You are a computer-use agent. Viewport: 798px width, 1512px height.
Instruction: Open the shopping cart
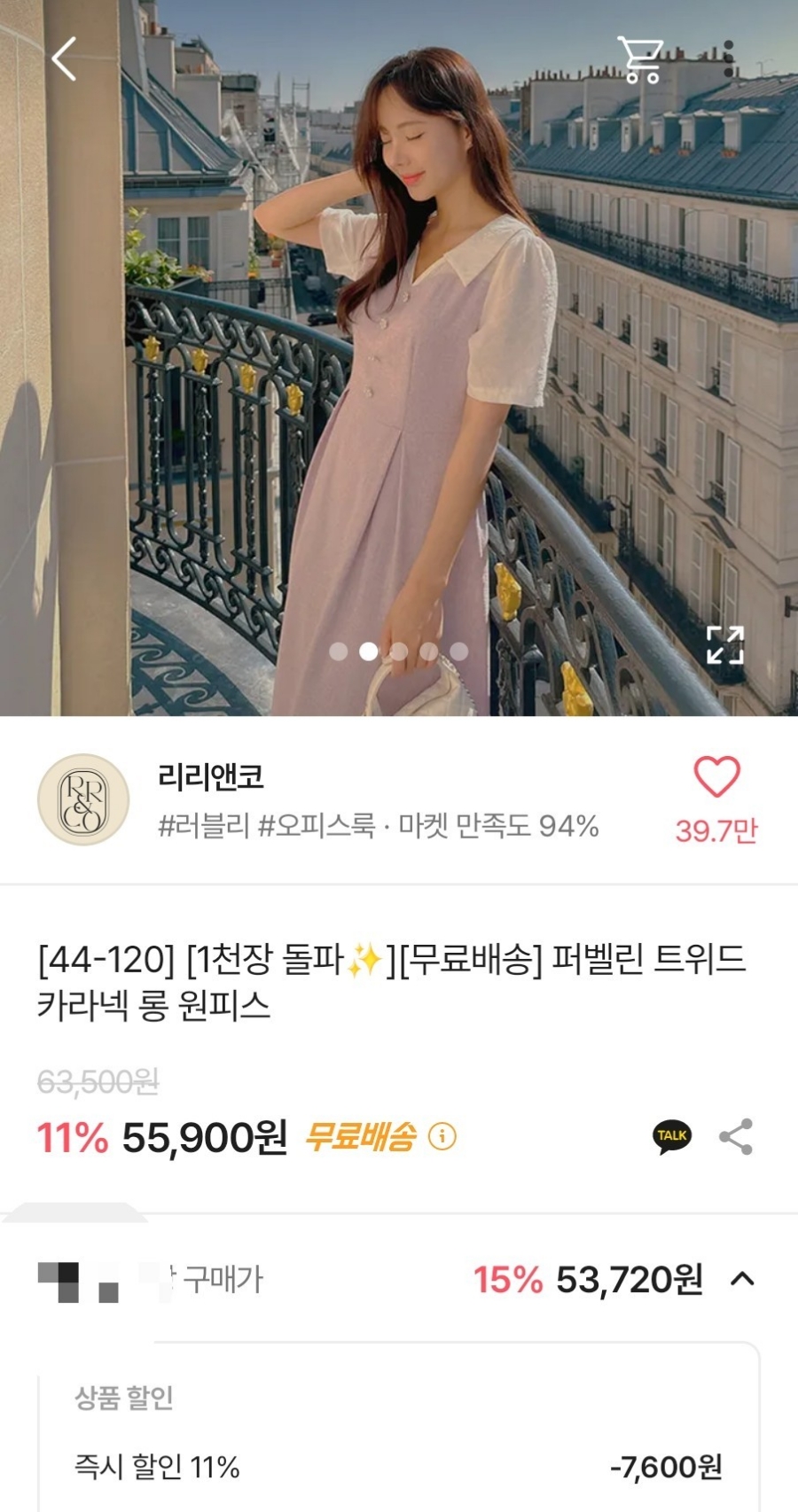[x=641, y=60]
